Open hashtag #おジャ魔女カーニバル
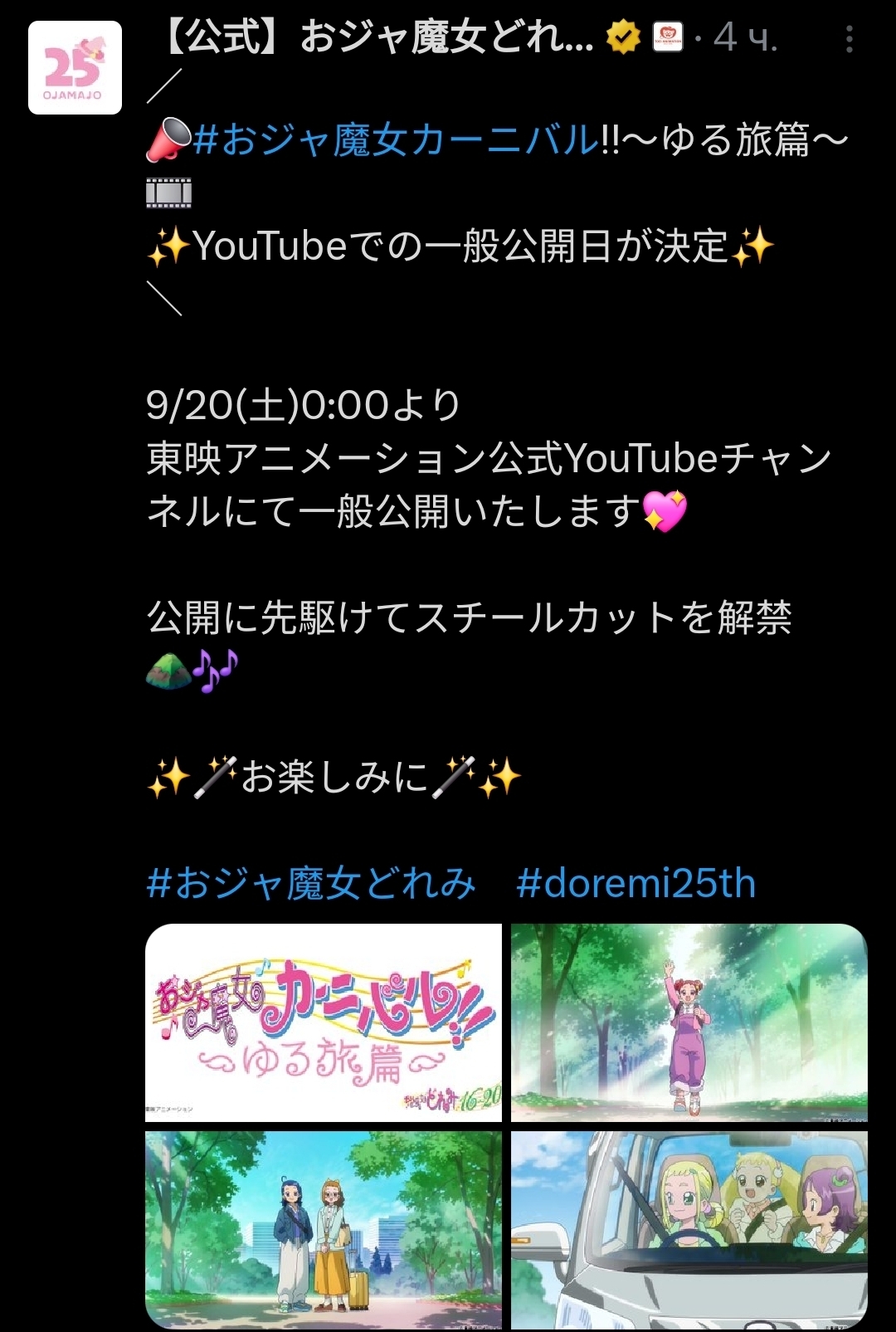This screenshot has height=1332, width=896. pos(396,140)
